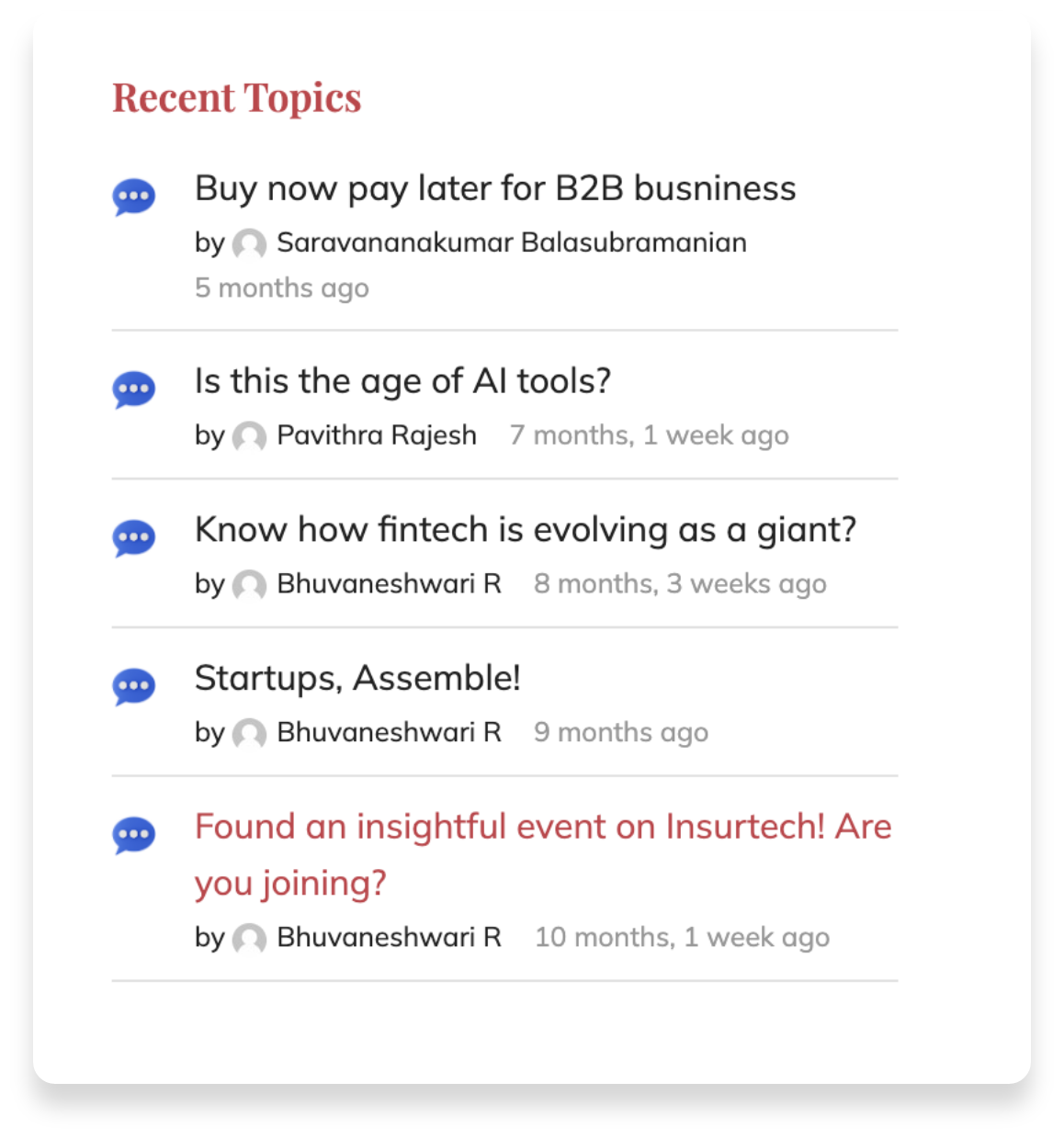Open Bhuvaneshwari R's profile under Startups, Assemble!
The image size is (1064, 1139).
click(389, 732)
